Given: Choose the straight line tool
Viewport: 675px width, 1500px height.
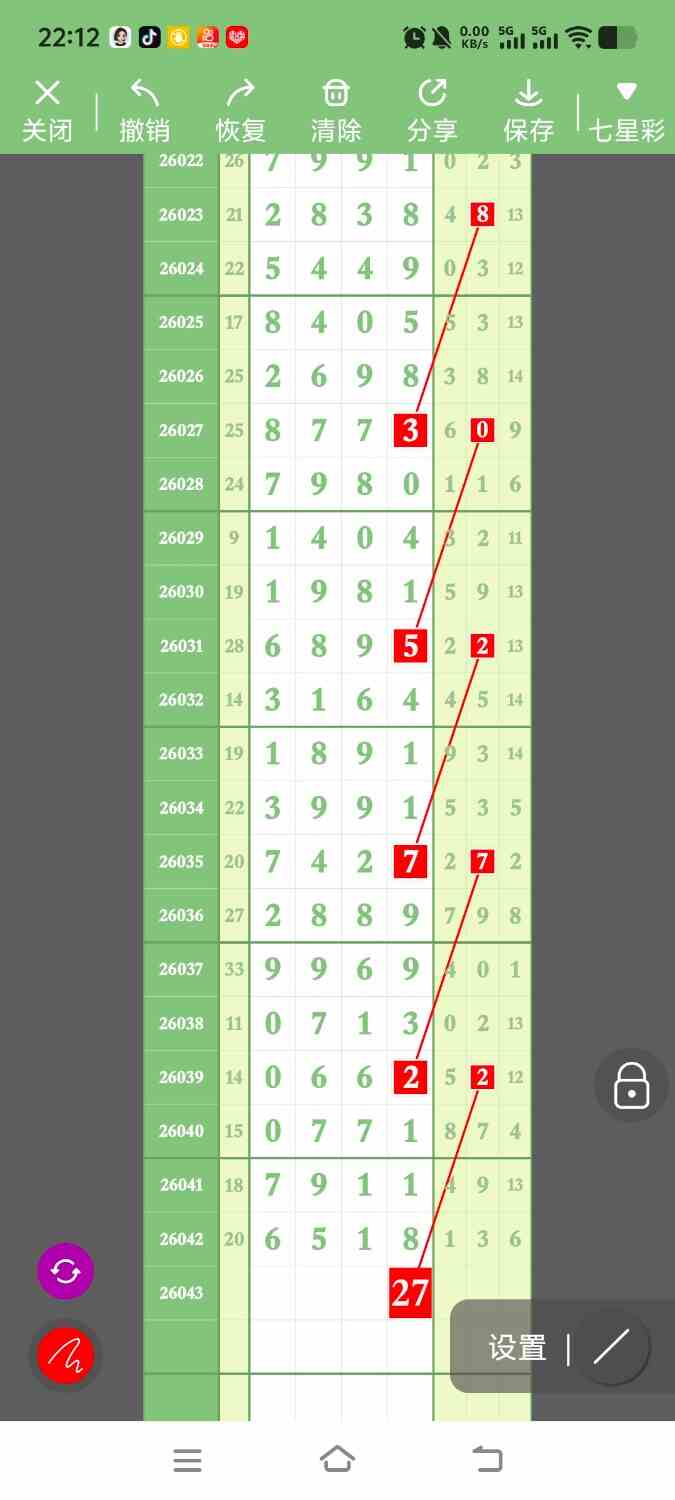Looking at the screenshot, I should (611, 1348).
